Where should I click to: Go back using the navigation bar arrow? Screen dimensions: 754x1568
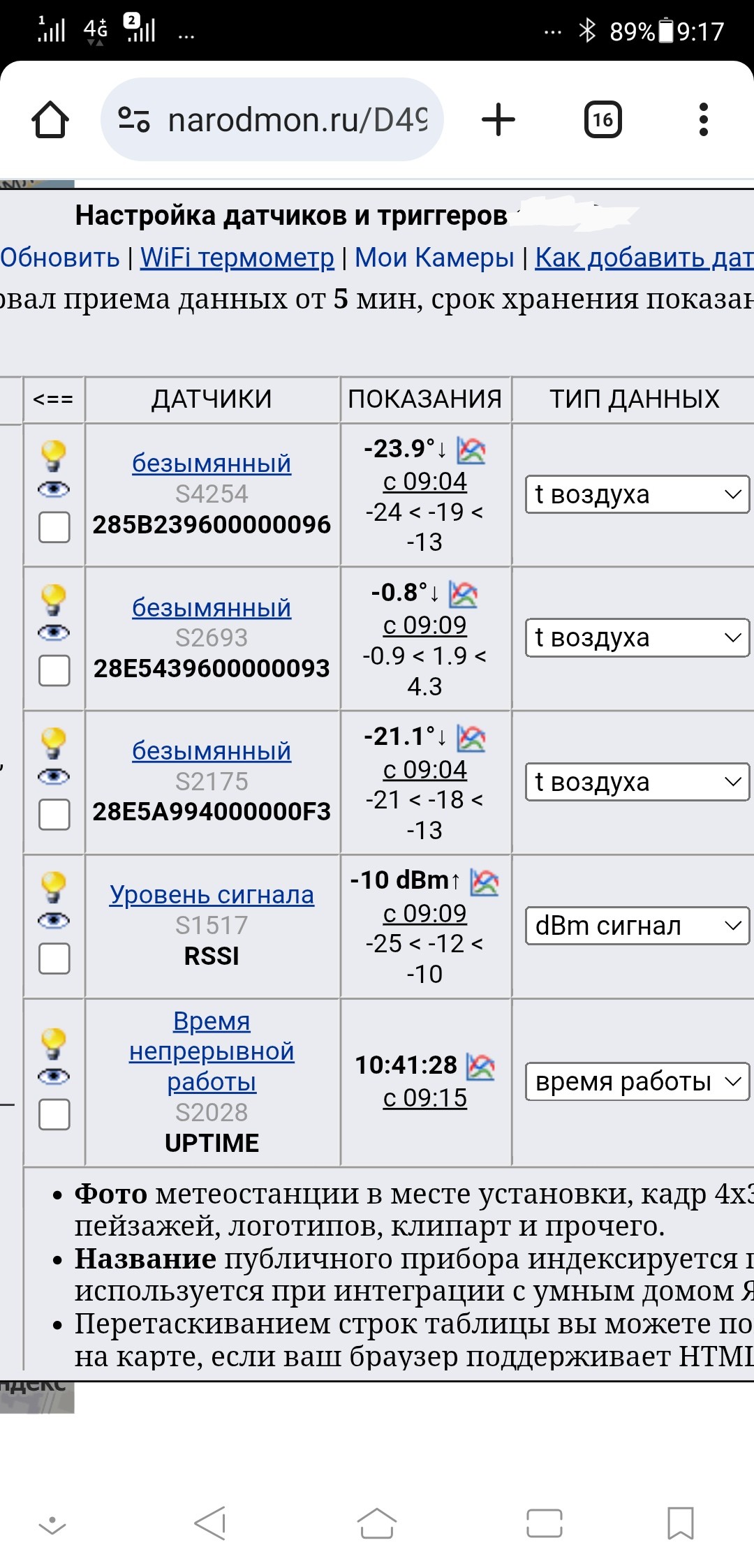[210, 1522]
